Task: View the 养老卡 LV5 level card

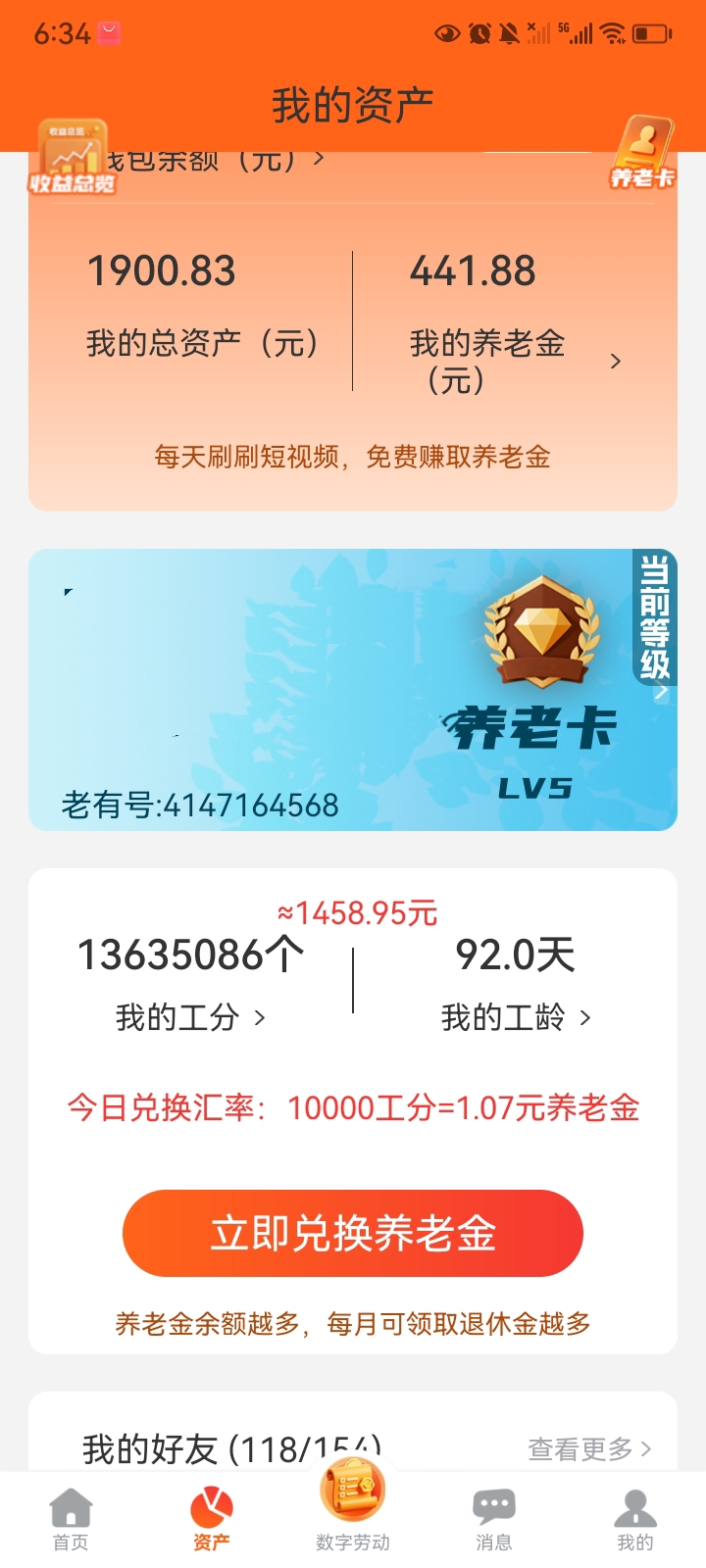Action: (353, 690)
